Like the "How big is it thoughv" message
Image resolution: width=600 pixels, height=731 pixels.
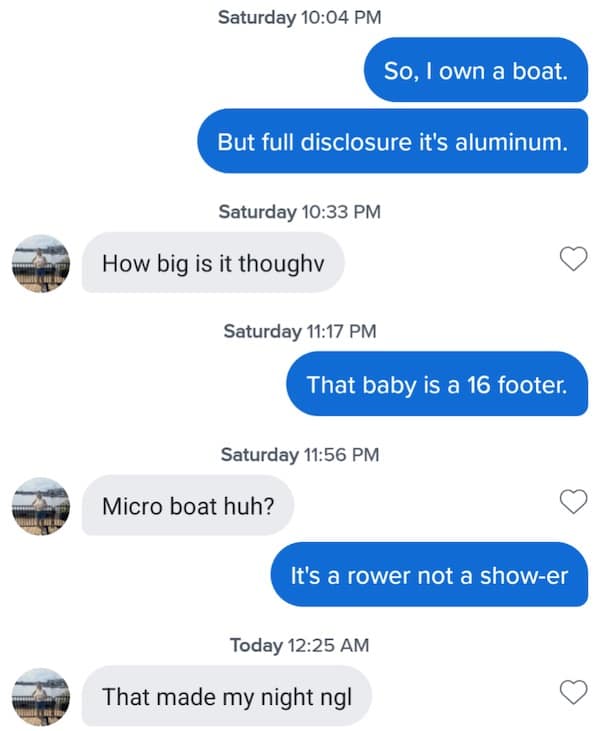[x=572, y=260]
